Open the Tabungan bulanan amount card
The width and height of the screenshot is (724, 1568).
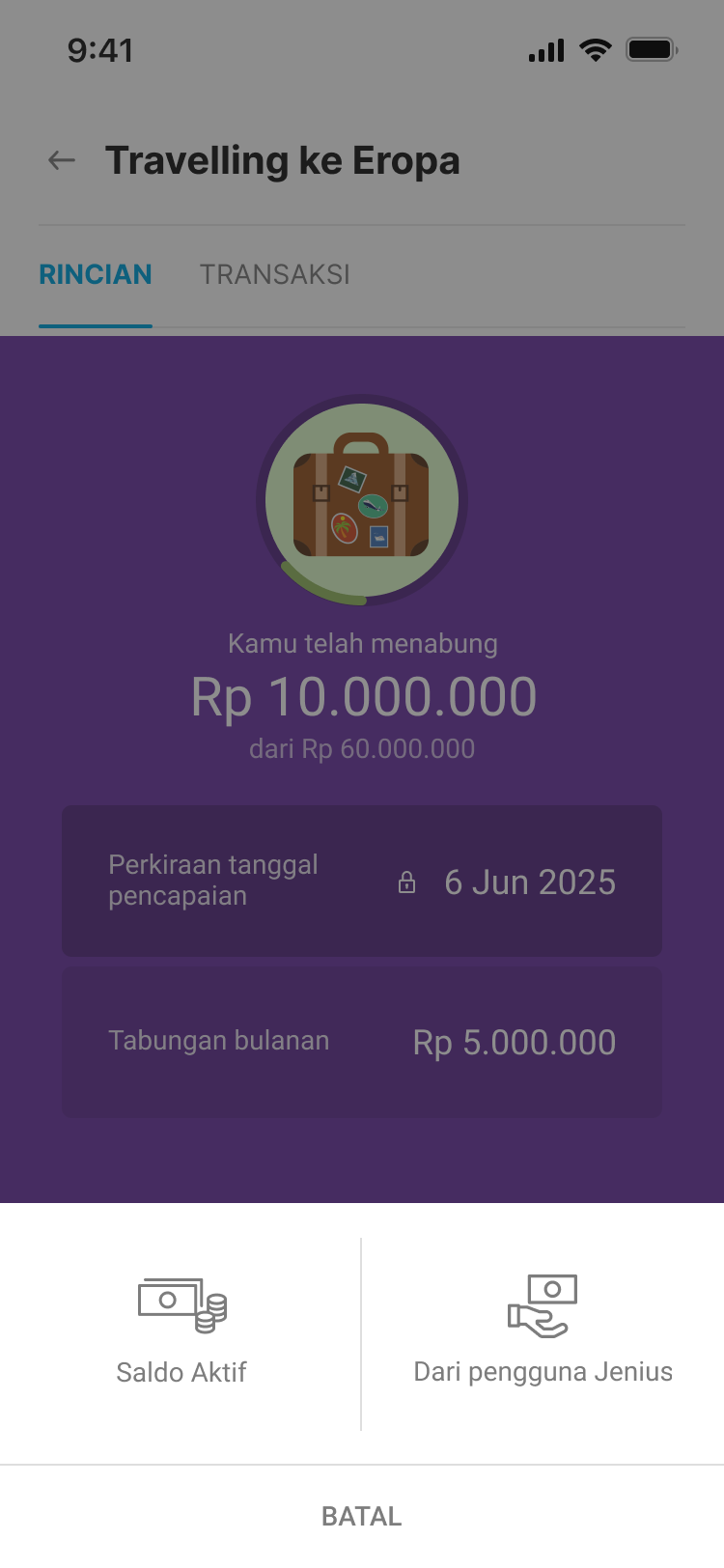coord(362,1042)
